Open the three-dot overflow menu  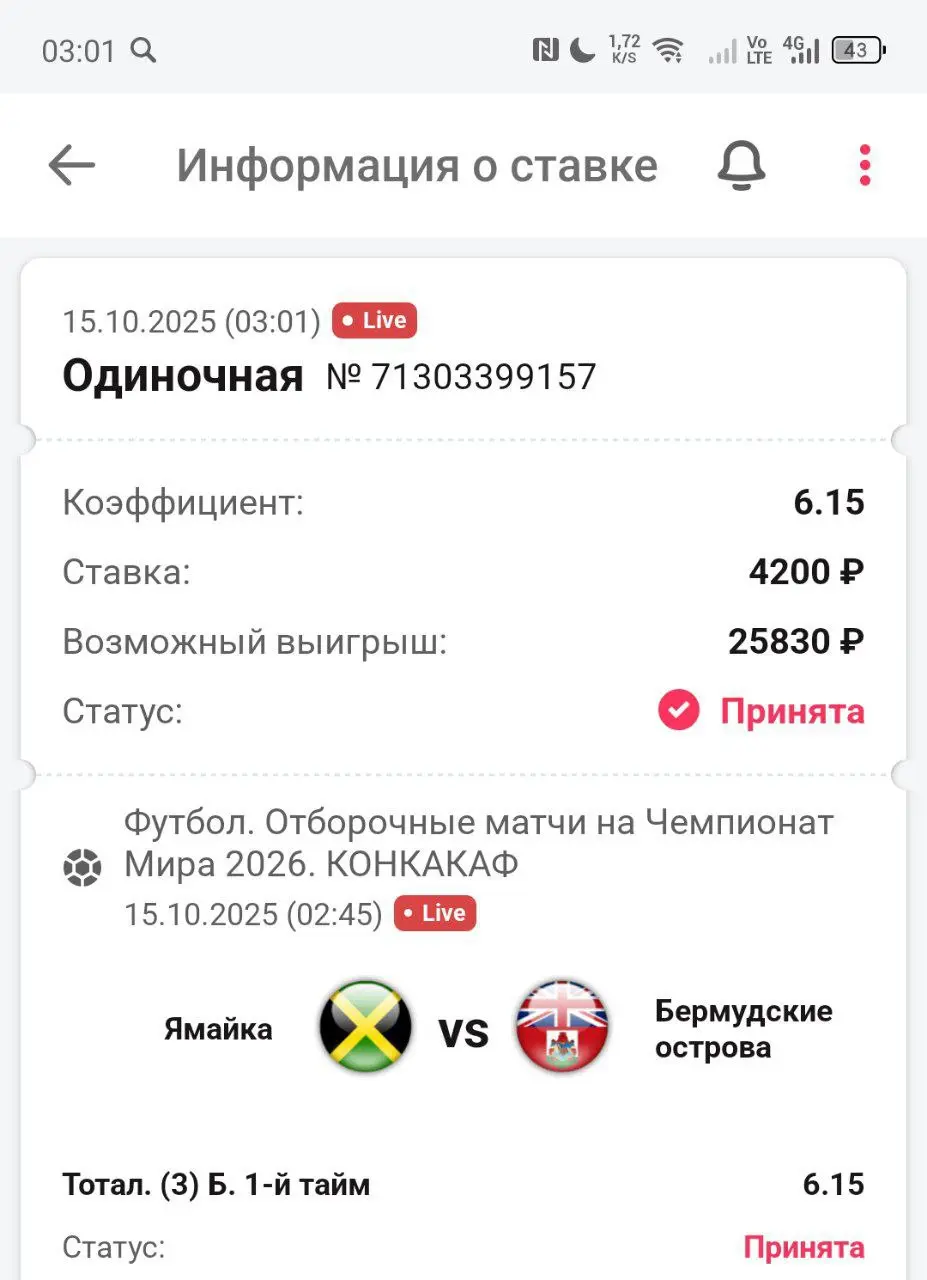click(864, 165)
